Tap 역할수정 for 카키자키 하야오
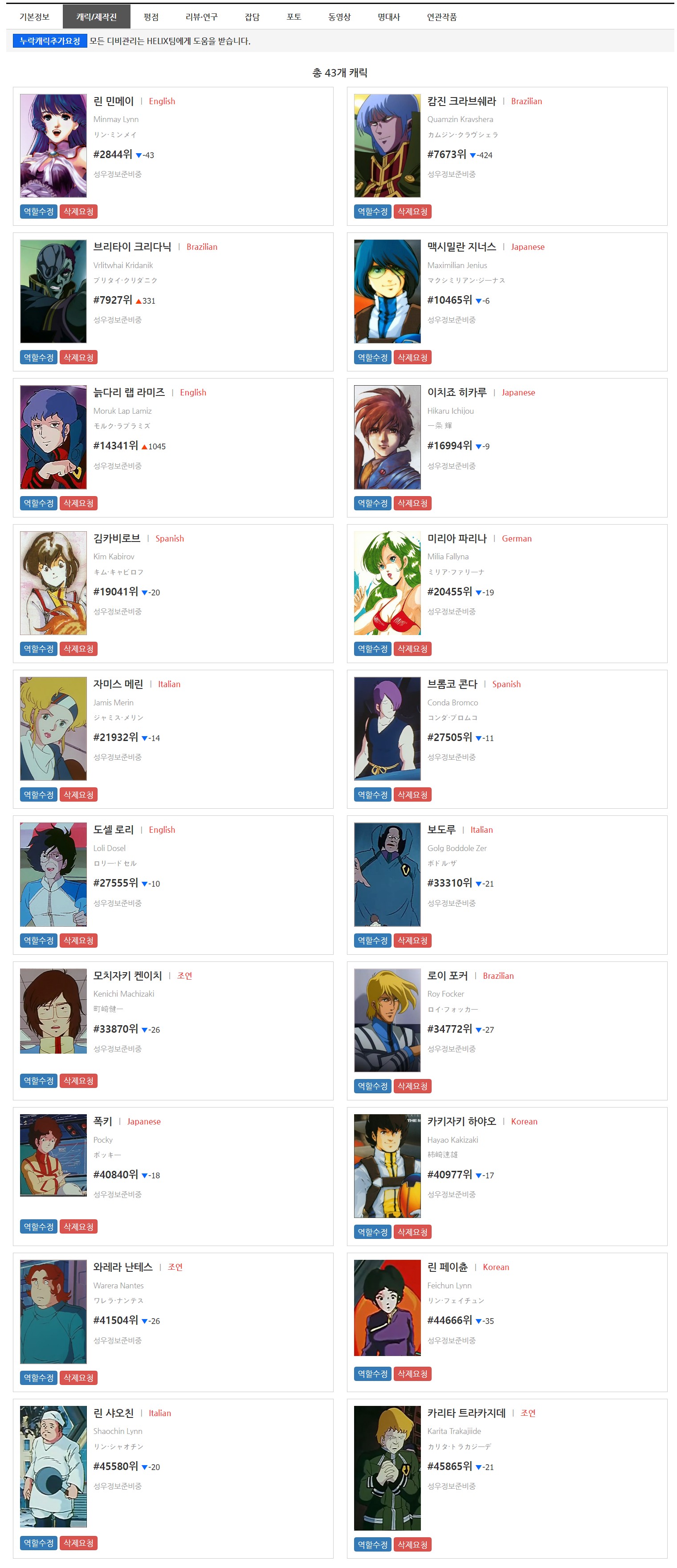 coord(372,1232)
